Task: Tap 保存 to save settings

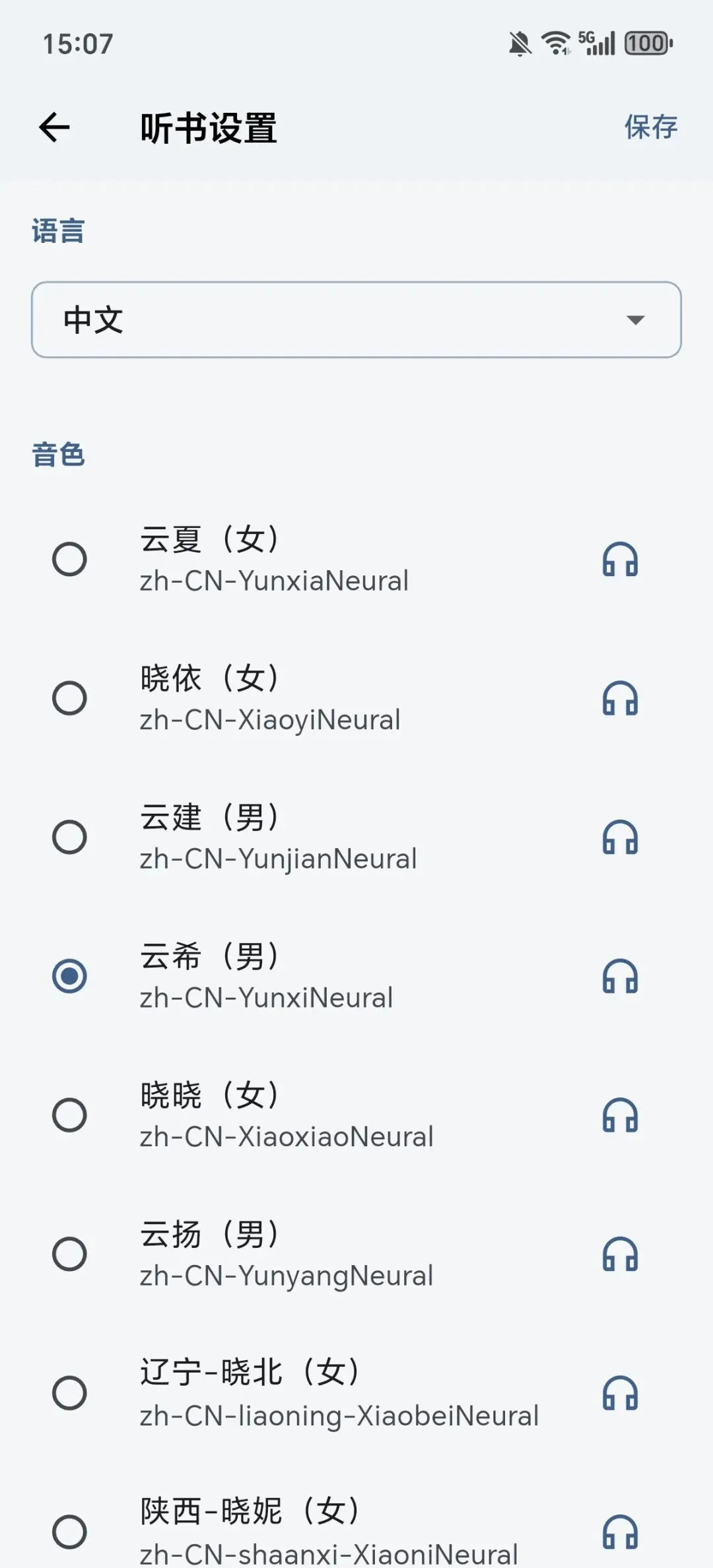Action: pos(650,127)
